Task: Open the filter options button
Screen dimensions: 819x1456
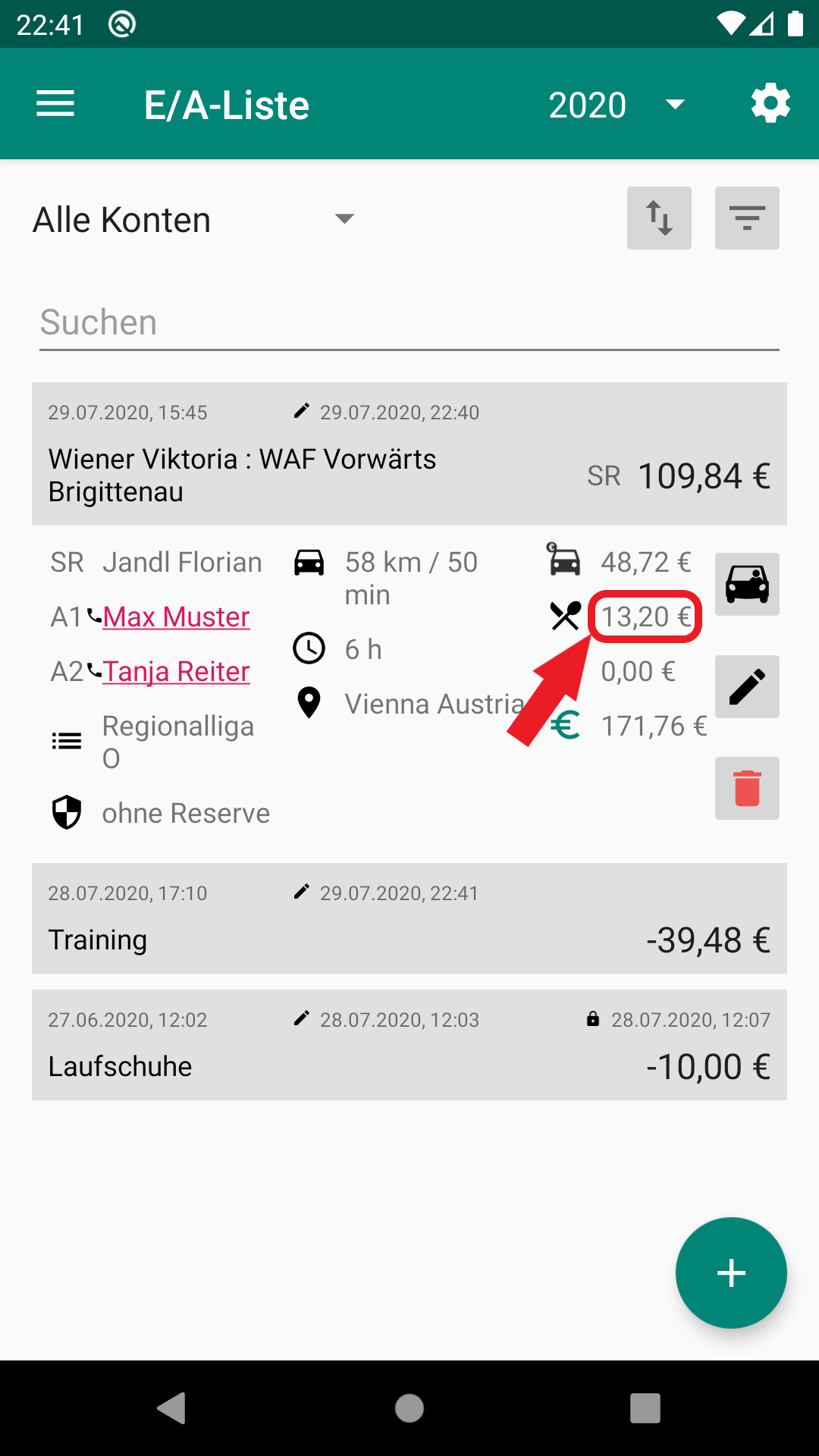Action: click(x=747, y=218)
